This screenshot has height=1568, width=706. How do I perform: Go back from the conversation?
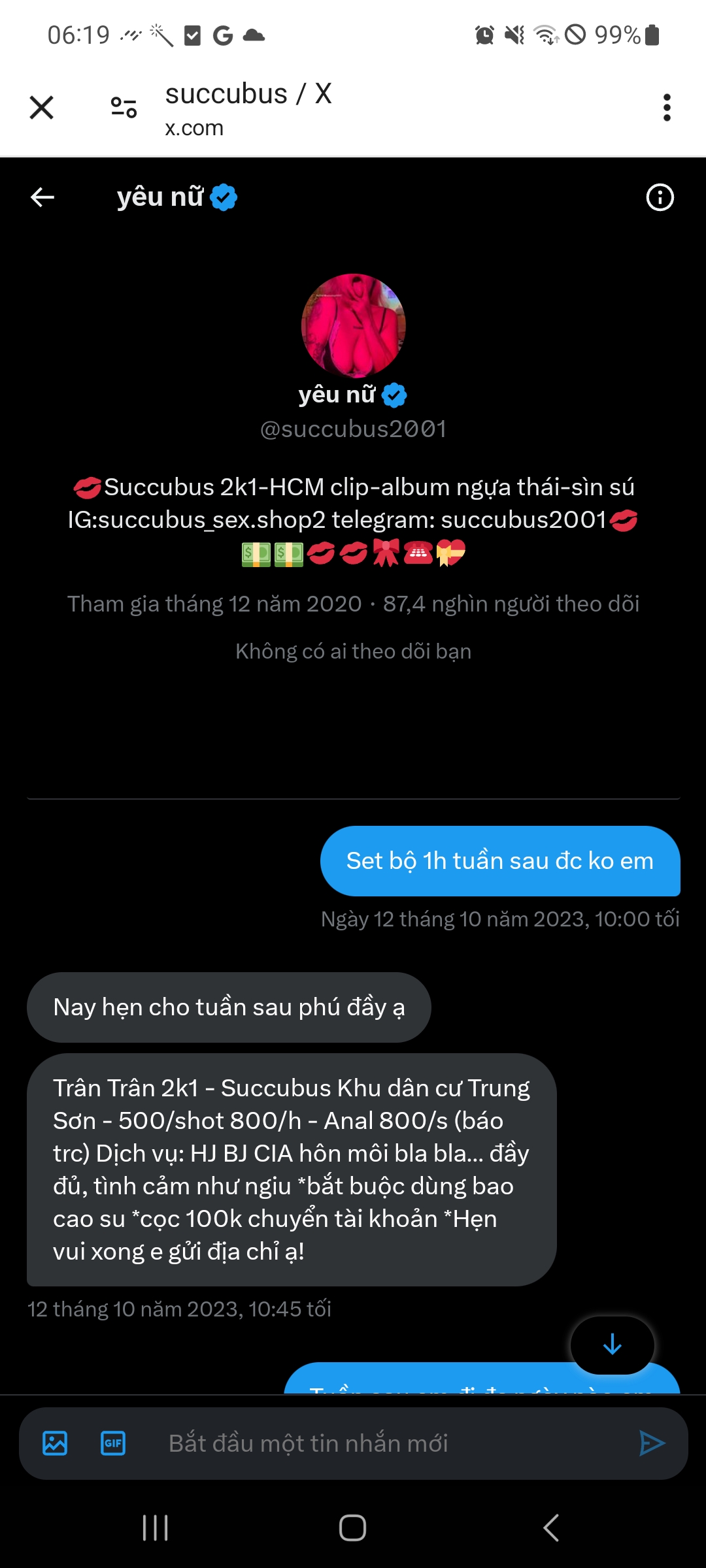(42, 197)
